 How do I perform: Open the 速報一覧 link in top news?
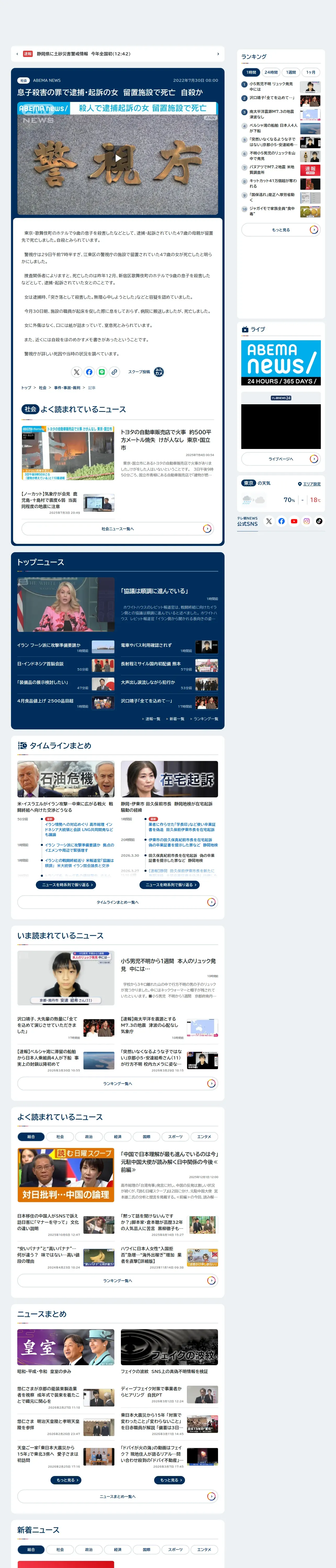[x=151, y=719]
